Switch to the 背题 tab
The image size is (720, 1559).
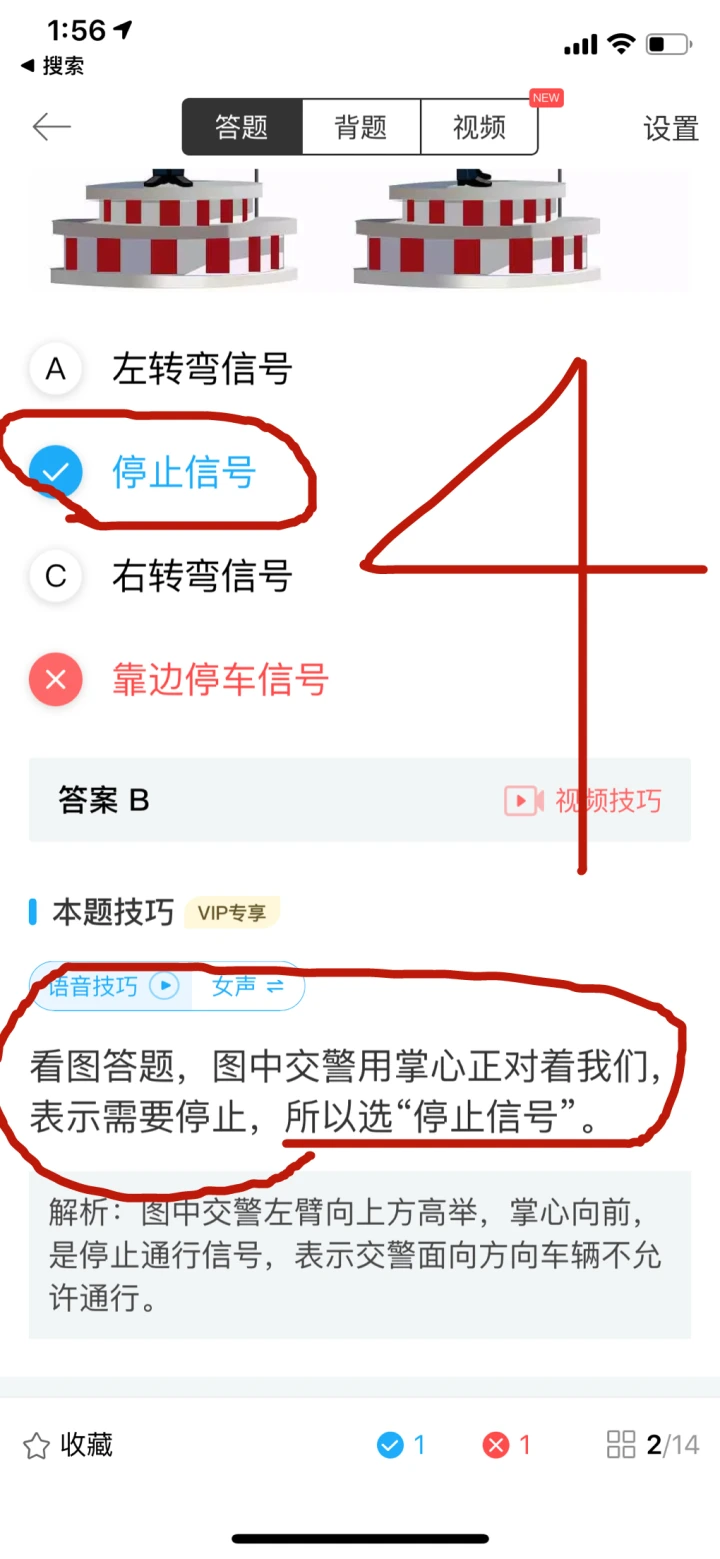click(361, 127)
